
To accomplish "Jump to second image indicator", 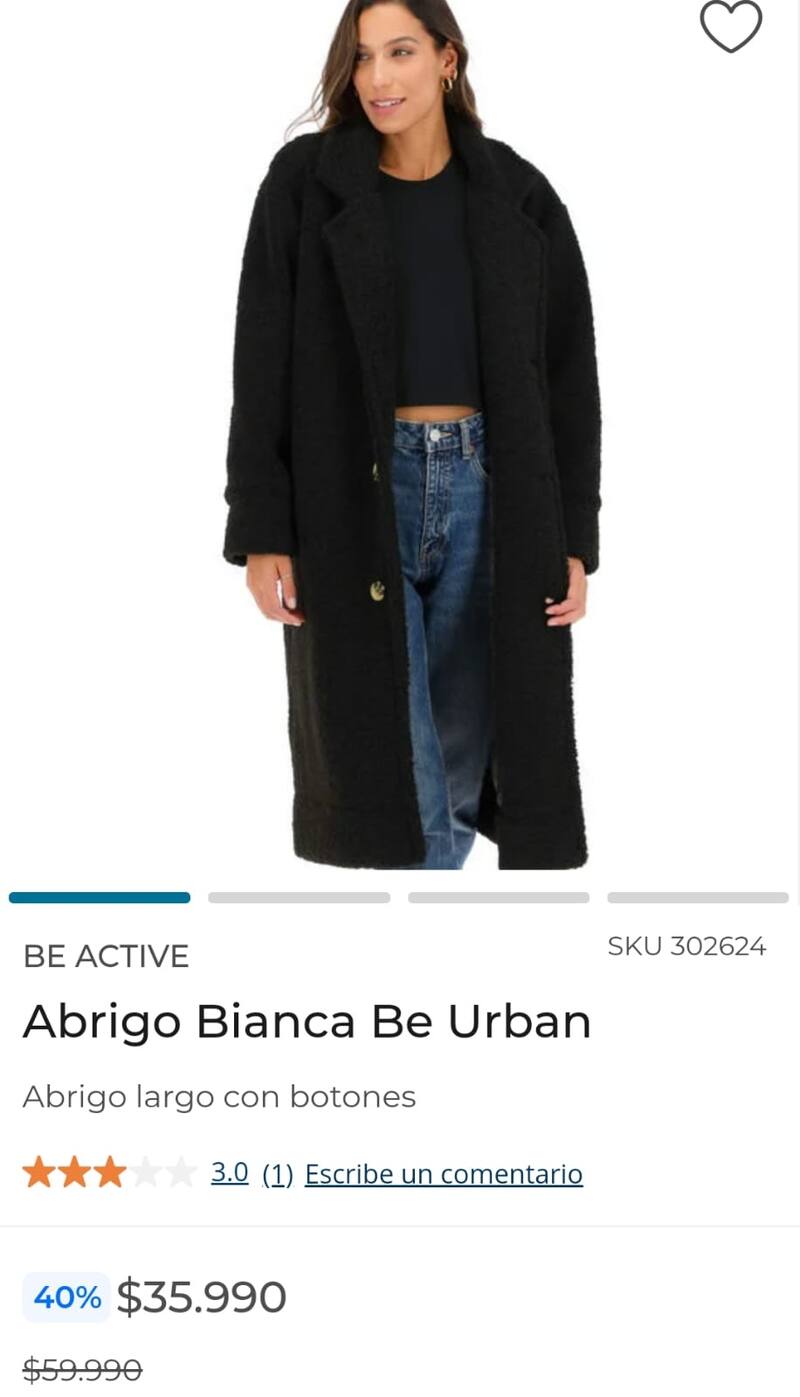I will click(298, 897).
